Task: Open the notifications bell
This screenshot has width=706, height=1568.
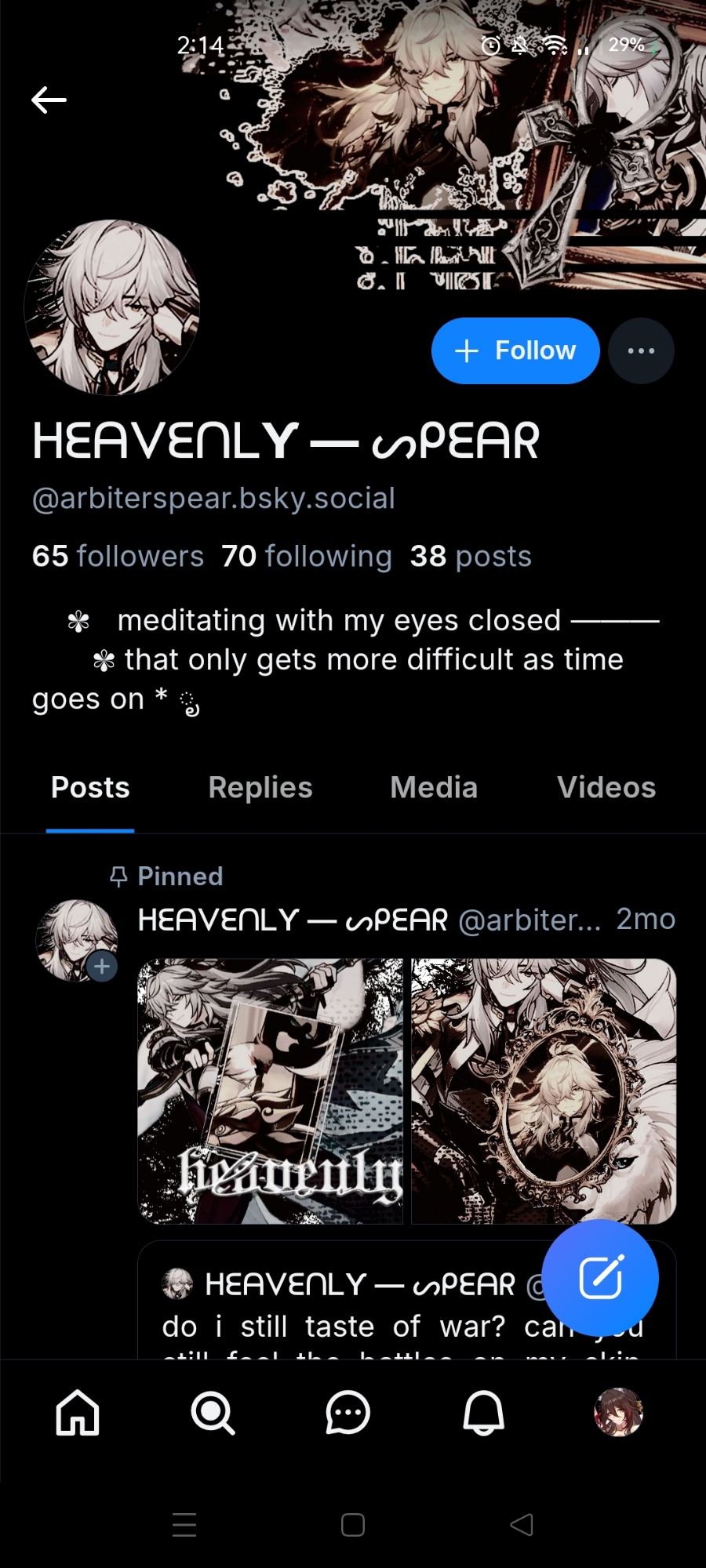Action: 483,1413
